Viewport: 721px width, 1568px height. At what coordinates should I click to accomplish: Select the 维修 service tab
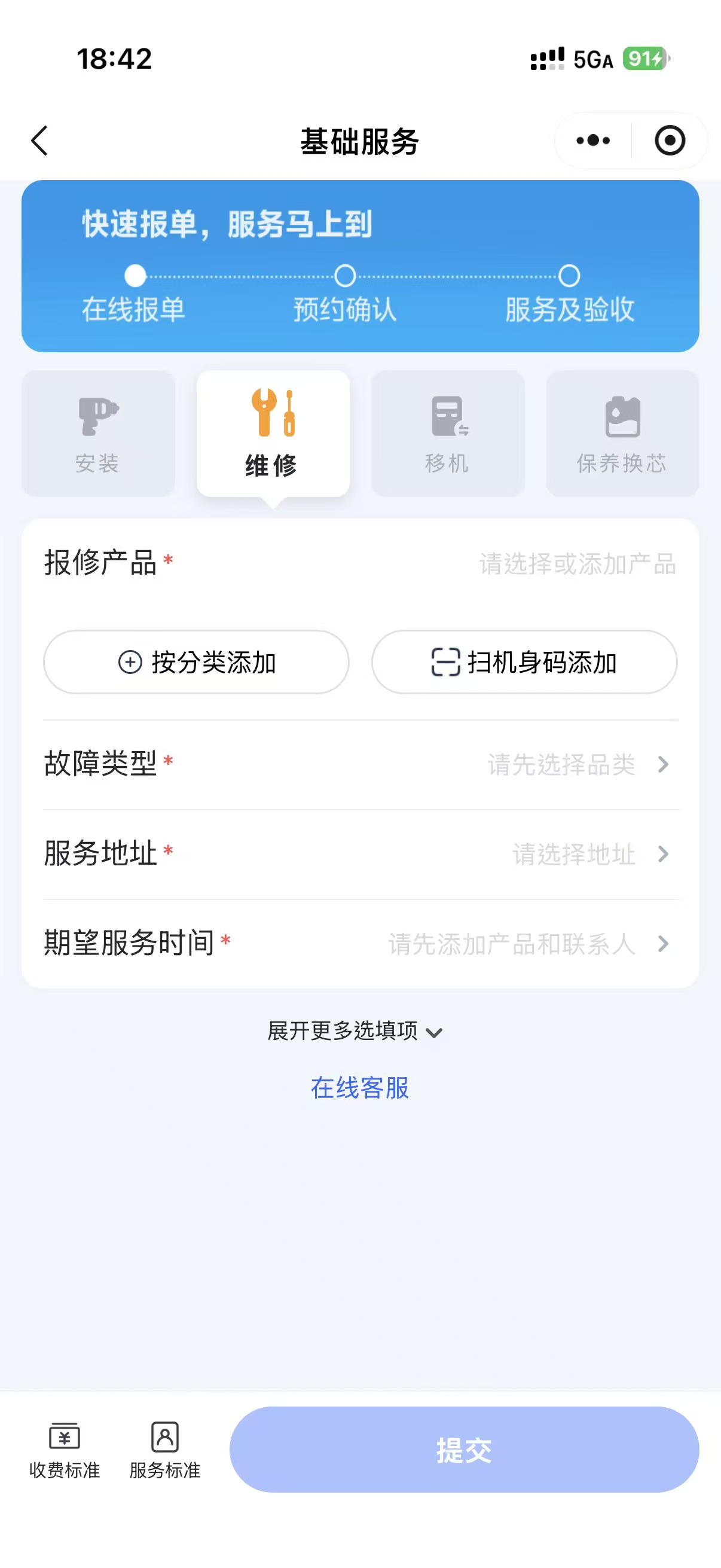point(273,434)
